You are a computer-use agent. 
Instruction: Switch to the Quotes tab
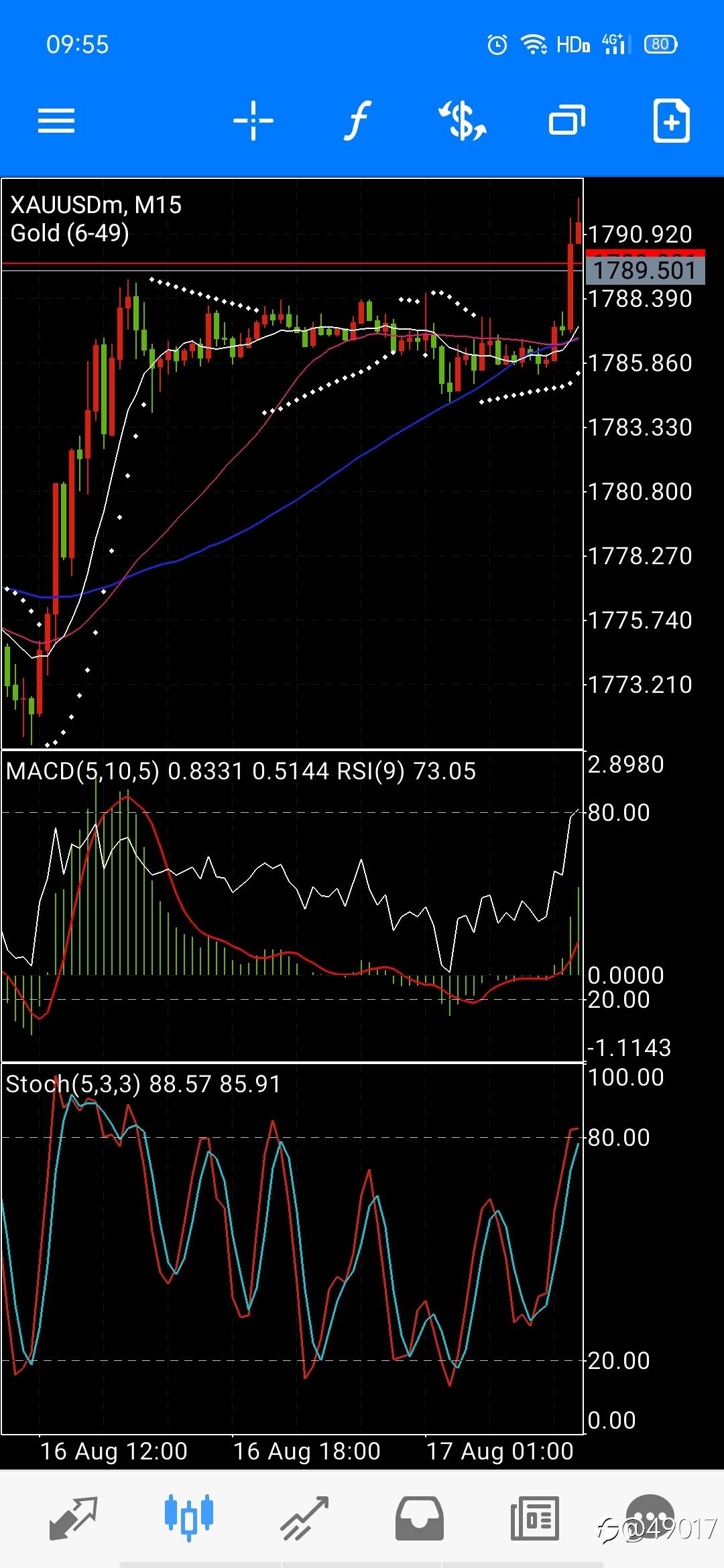pyautogui.click(x=74, y=1518)
